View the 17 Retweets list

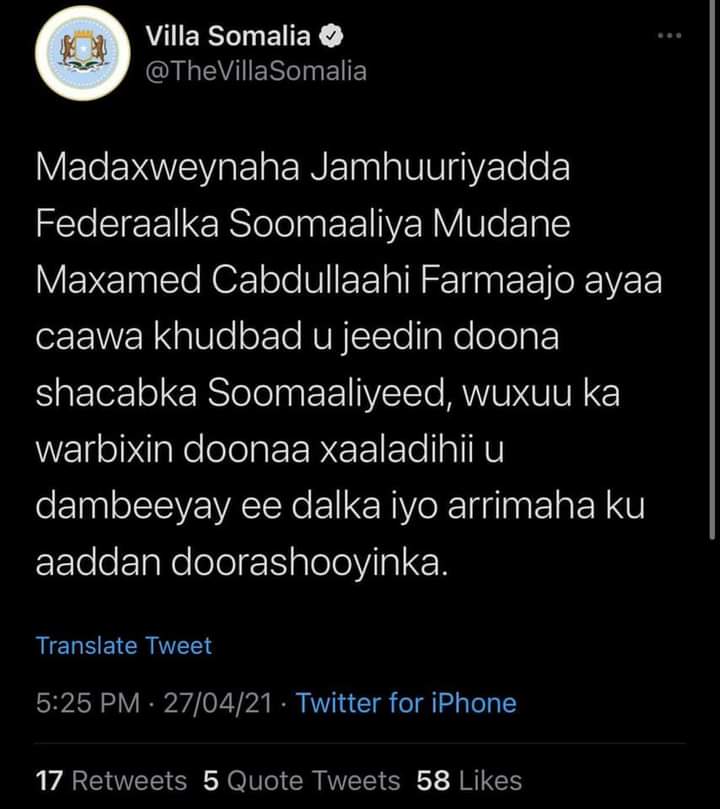click(x=111, y=780)
